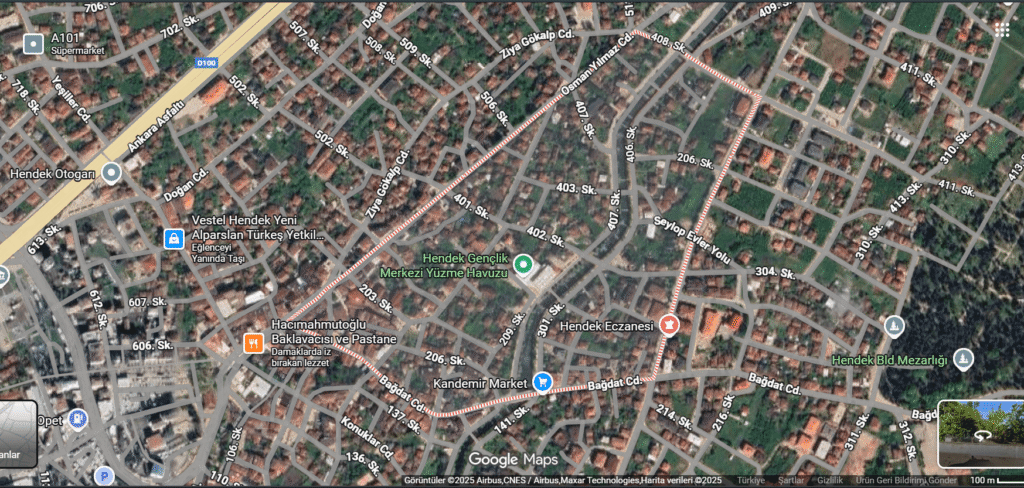Tap Ürün Geri Bildirimi Gönder link
This screenshot has height=488, width=1024.
coord(903,481)
